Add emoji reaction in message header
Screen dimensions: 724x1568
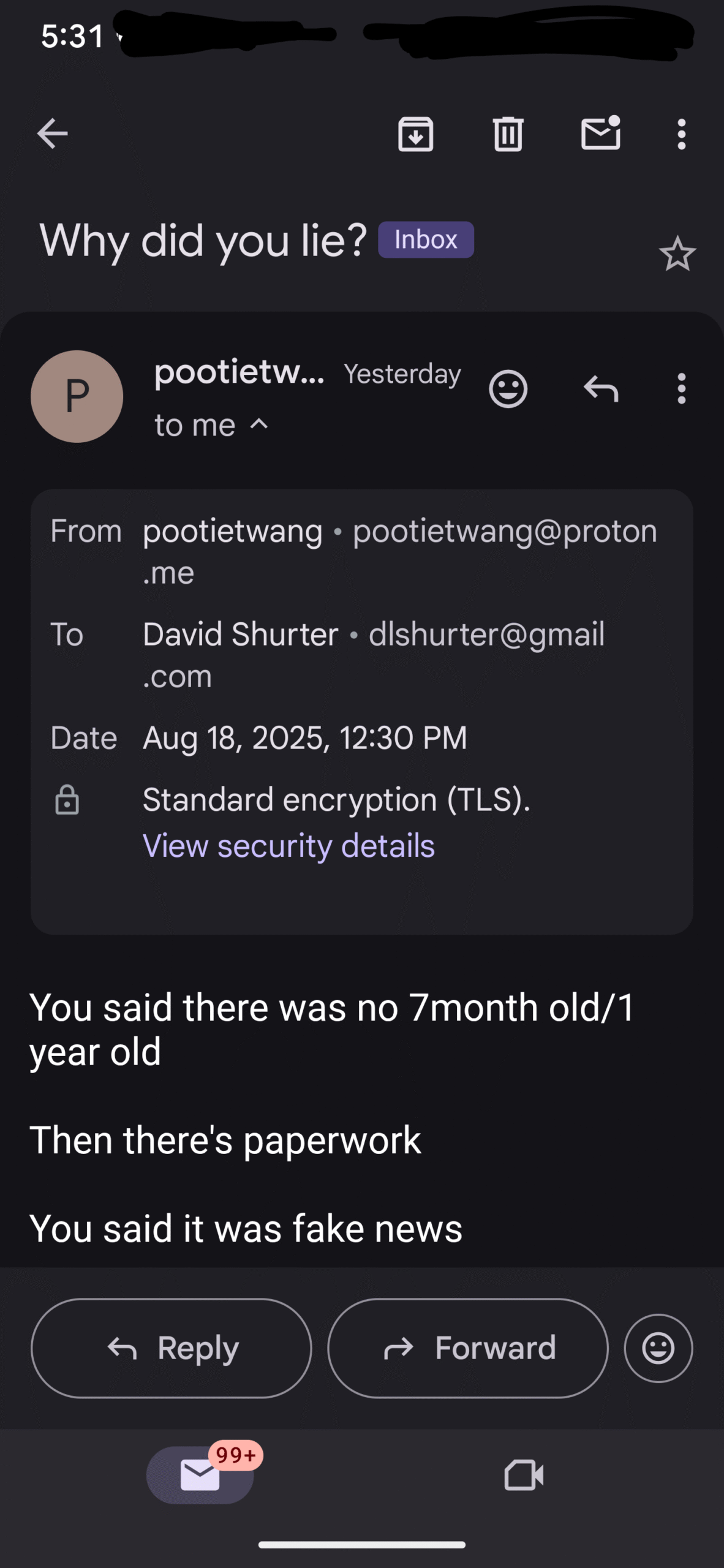[x=508, y=389]
